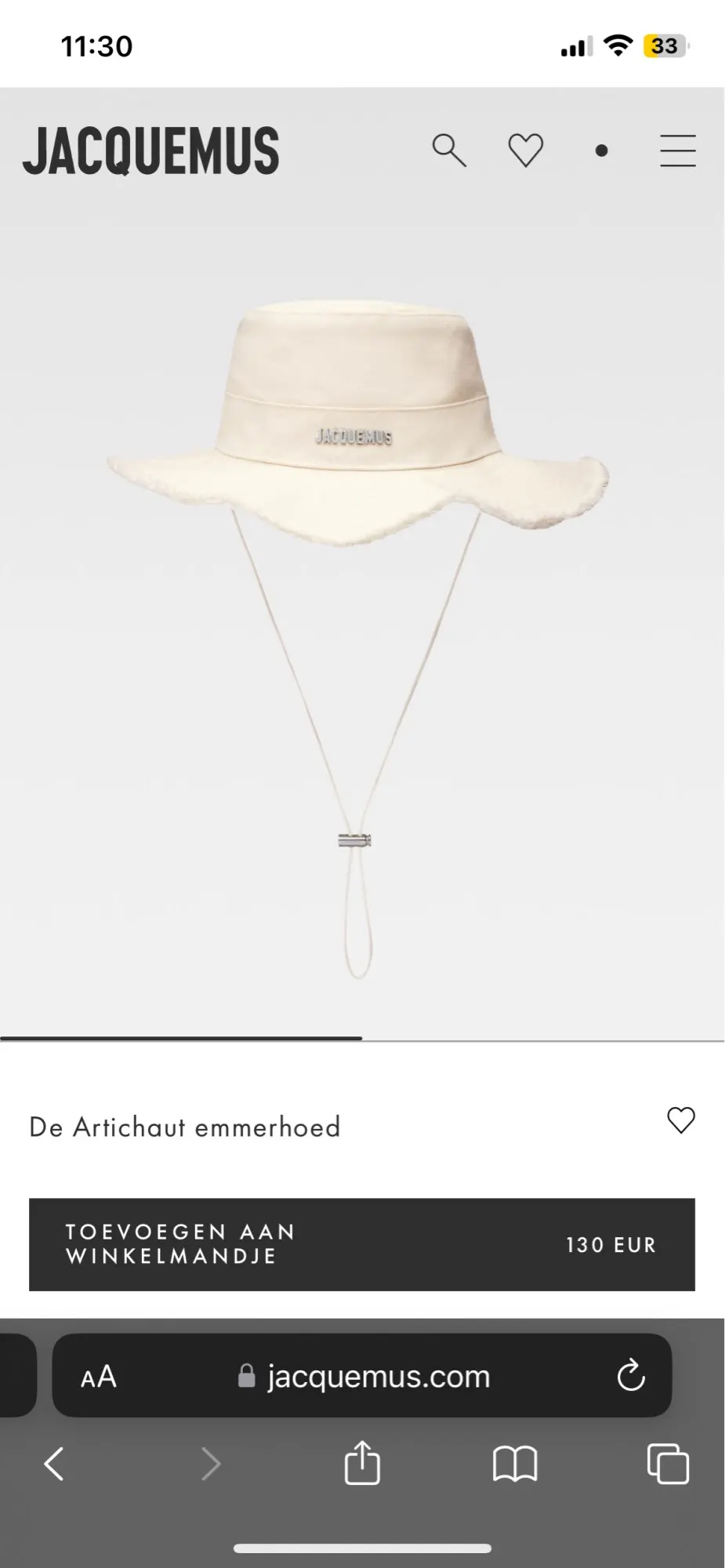Show all open Safari tabs
The image size is (725, 1568).
(668, 1464)
